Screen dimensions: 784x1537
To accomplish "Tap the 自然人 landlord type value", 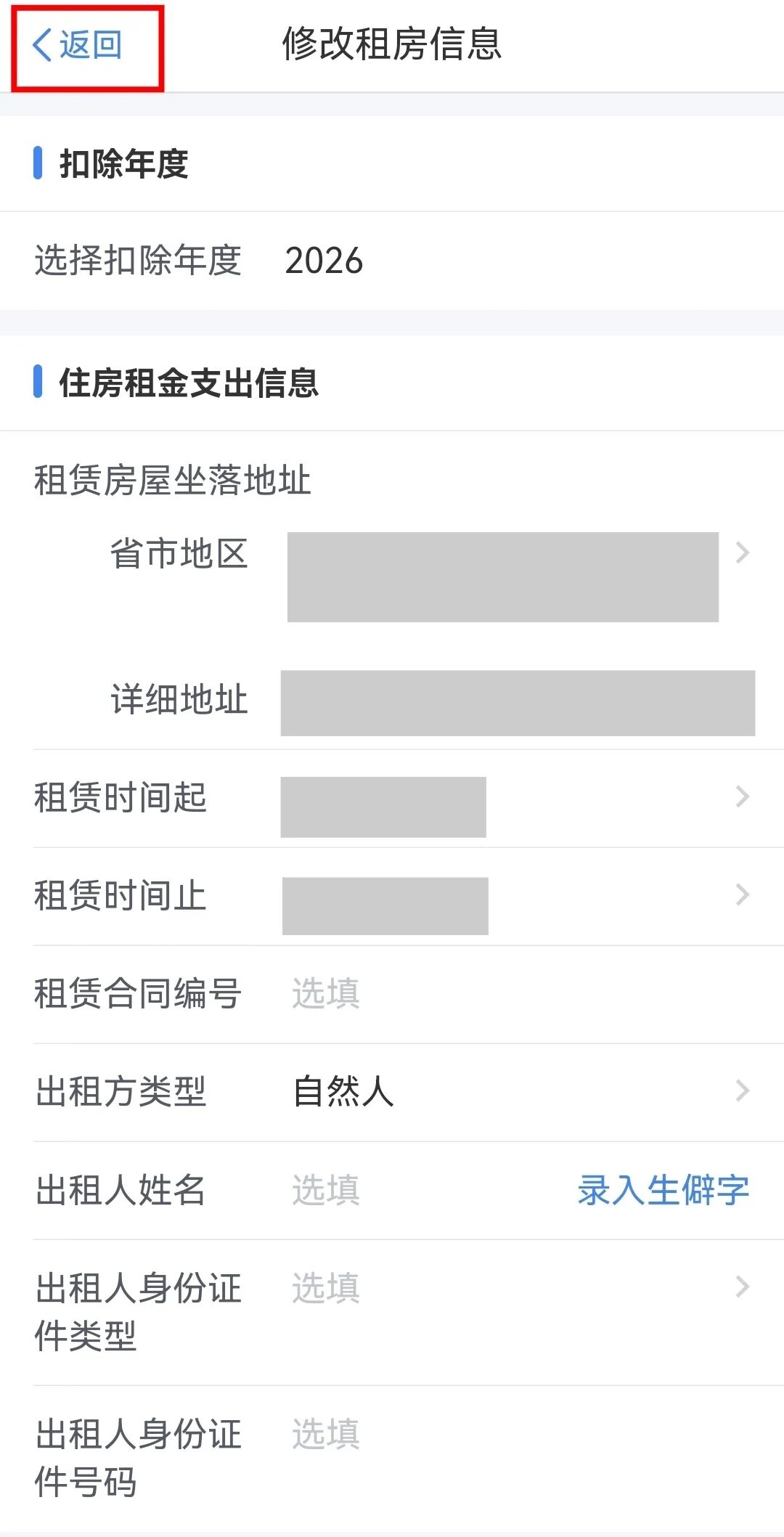I will point(341,1091).
